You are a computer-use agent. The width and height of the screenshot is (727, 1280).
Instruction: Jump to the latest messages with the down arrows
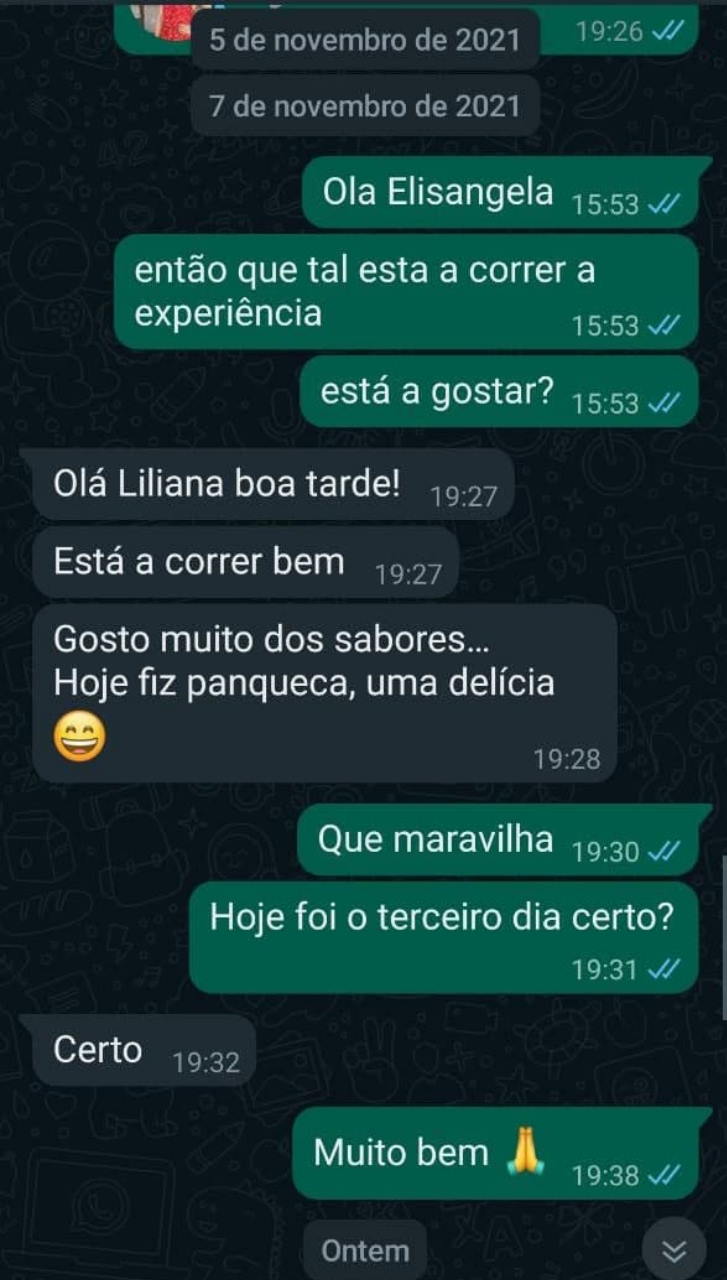click(675, 1251)
